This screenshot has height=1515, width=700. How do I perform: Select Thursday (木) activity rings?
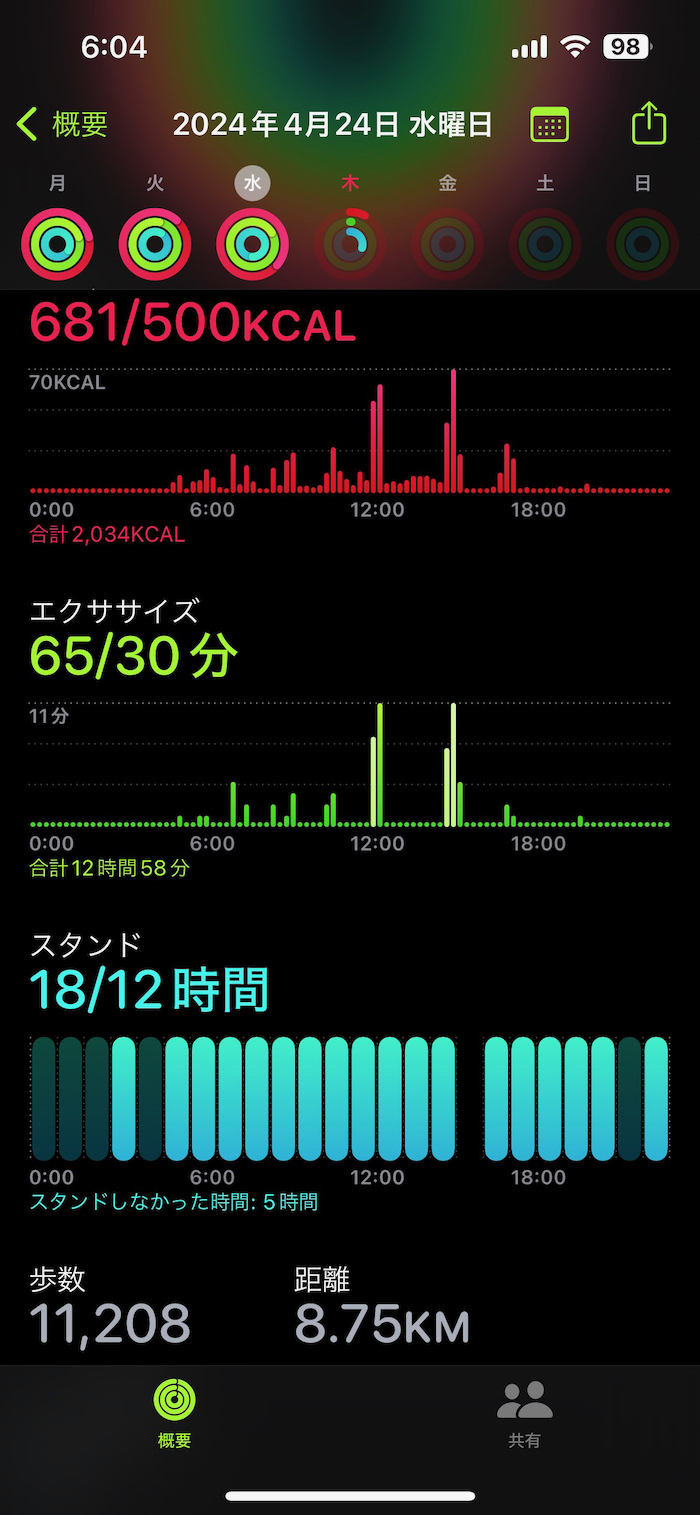[350, 243]
